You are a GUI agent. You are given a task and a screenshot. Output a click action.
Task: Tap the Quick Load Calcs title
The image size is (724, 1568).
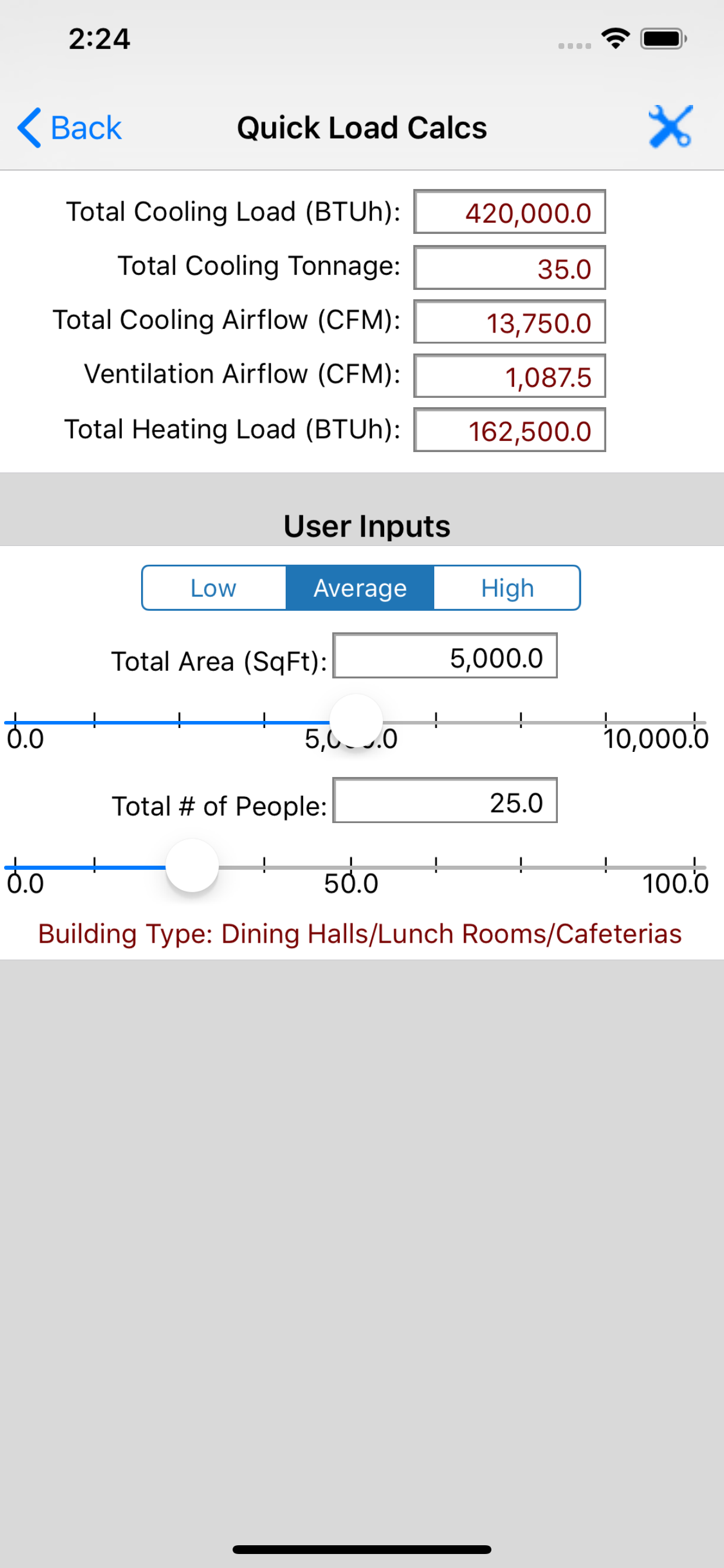tap(361, 127)
